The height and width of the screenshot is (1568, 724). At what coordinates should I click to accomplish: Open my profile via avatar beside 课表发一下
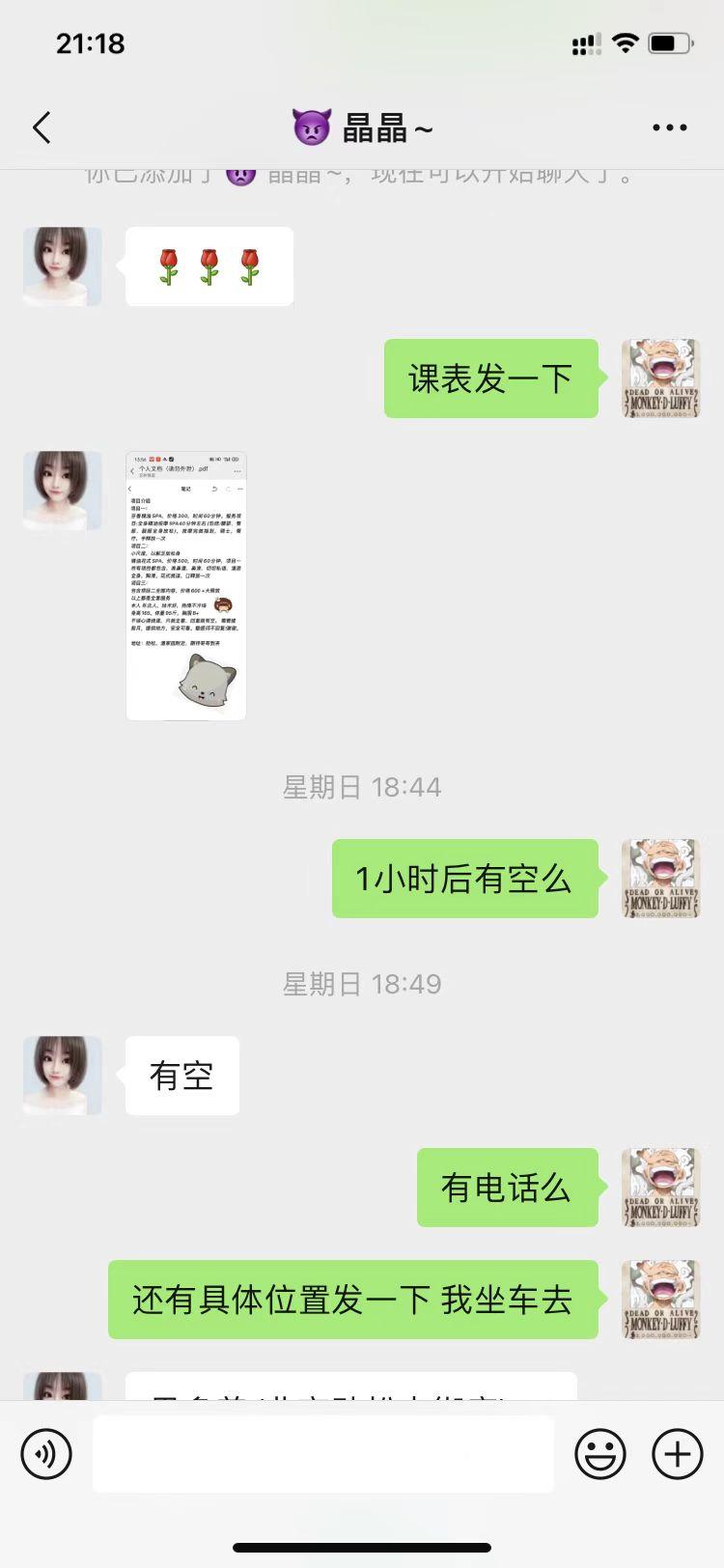(660, 378)
